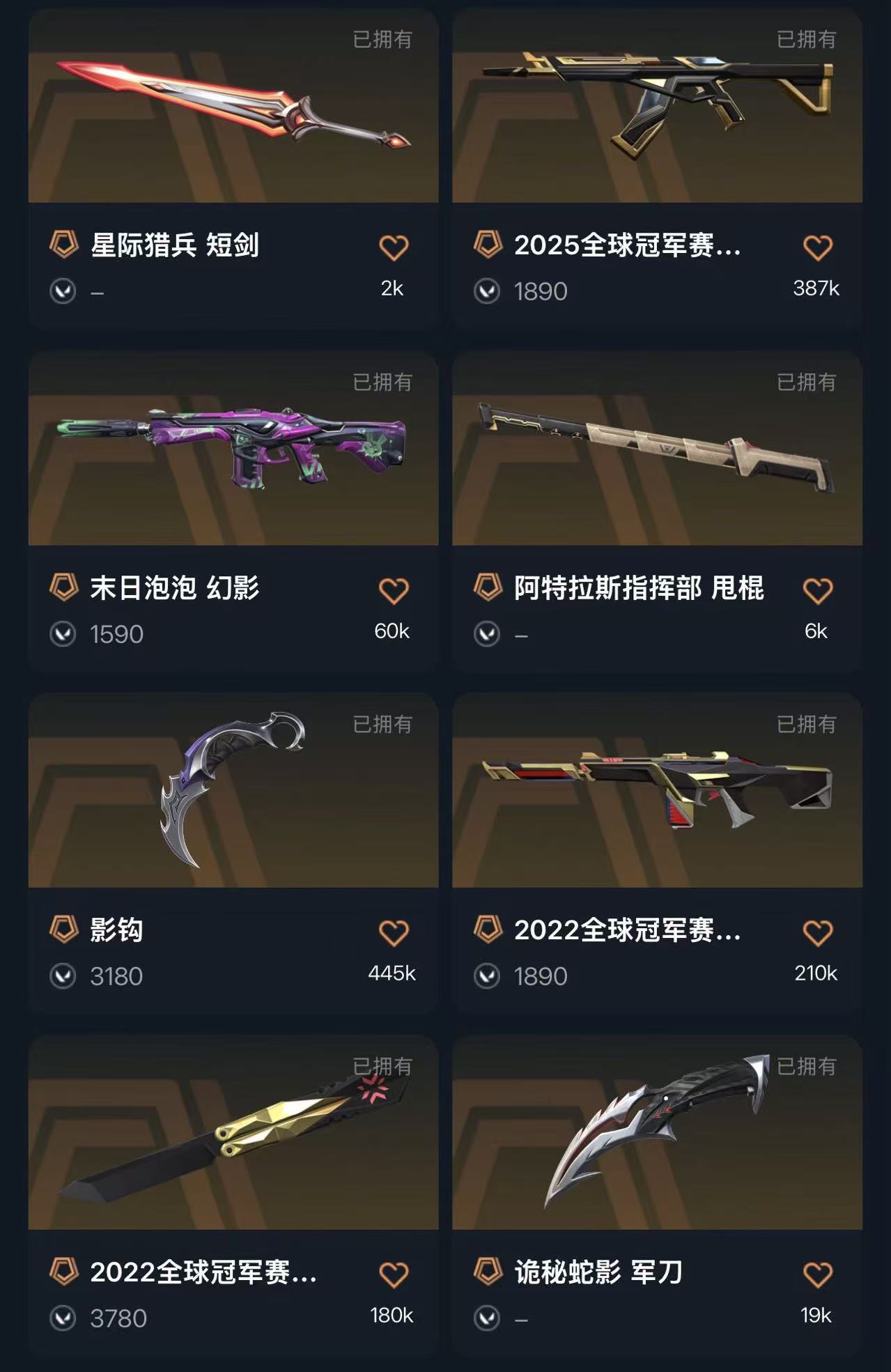
Task: View the 阿特拉斯指挥部 甩棍 skin
Action: (657, 511)
